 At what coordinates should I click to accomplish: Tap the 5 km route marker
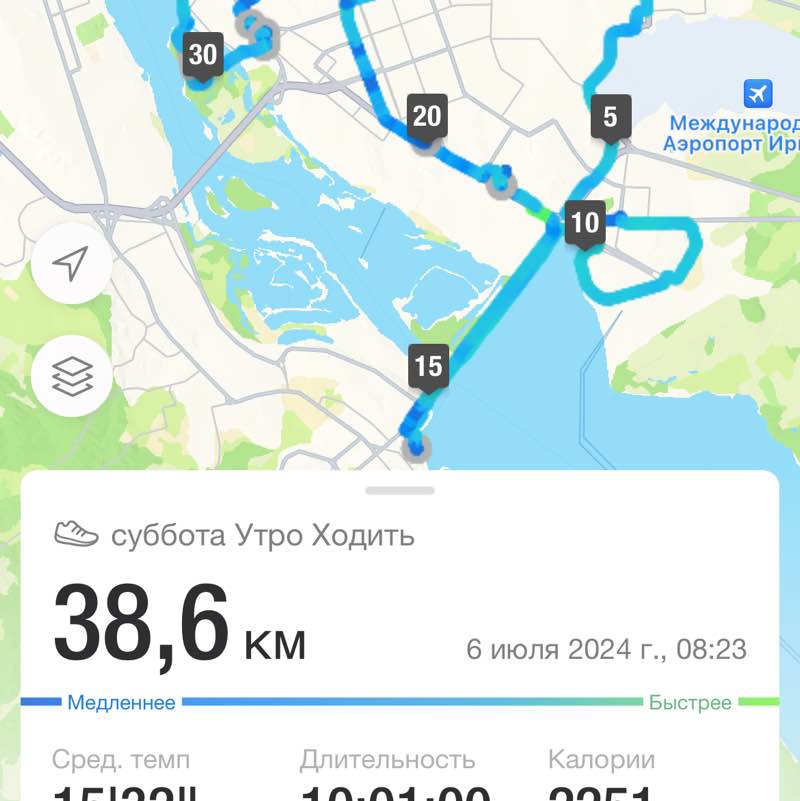[611, 117]
